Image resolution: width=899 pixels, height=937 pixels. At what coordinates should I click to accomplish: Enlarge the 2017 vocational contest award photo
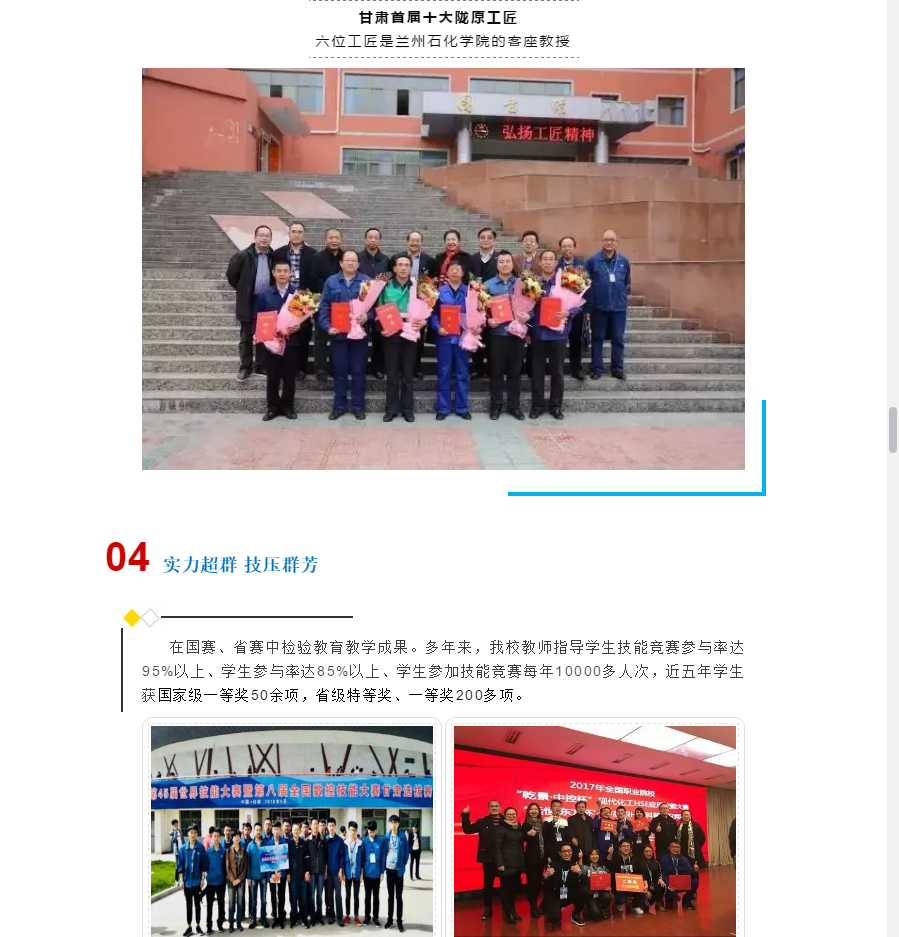click(x=595, y=830)
